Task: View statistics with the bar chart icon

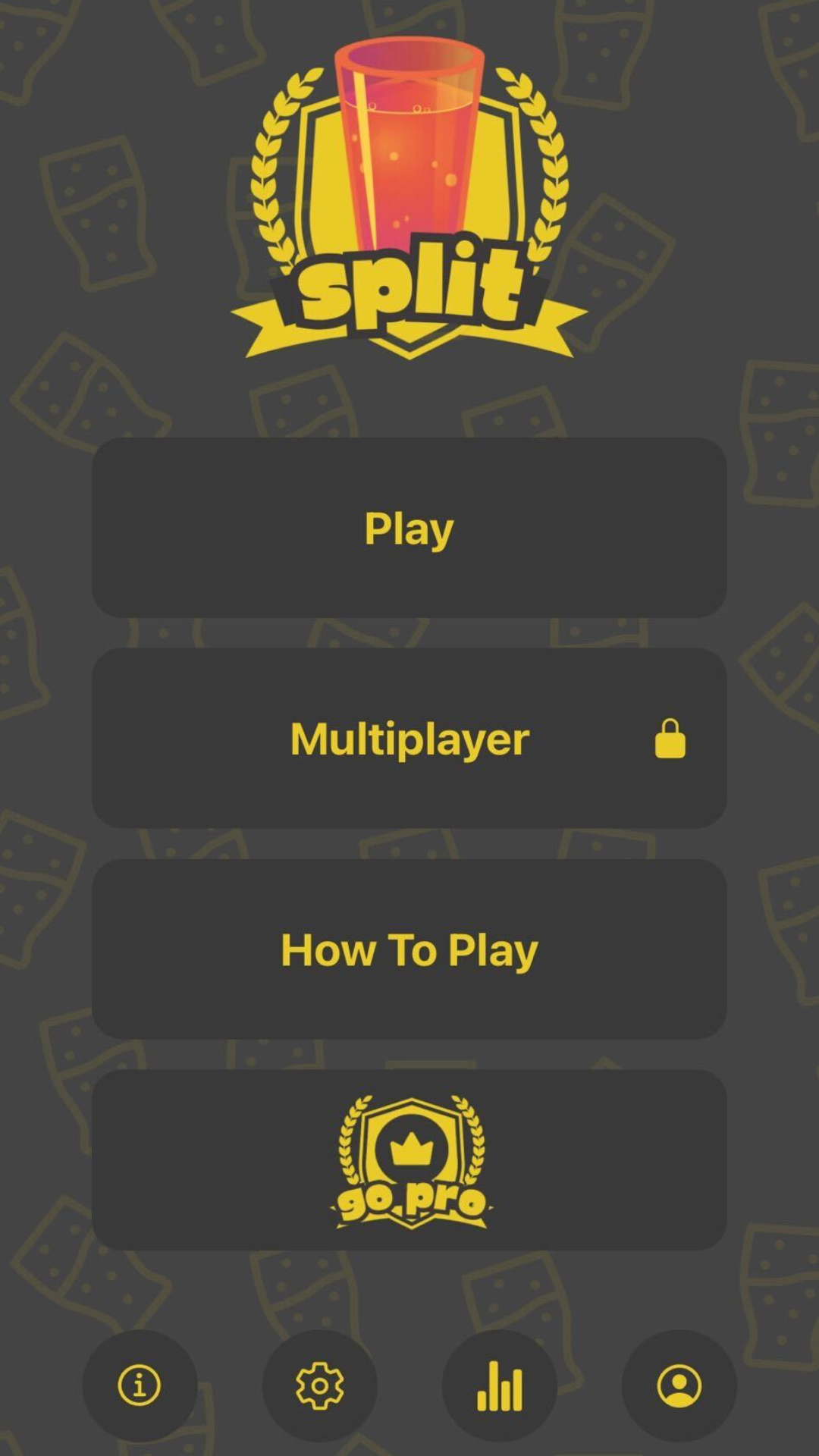Action: tap(499, 1385)
